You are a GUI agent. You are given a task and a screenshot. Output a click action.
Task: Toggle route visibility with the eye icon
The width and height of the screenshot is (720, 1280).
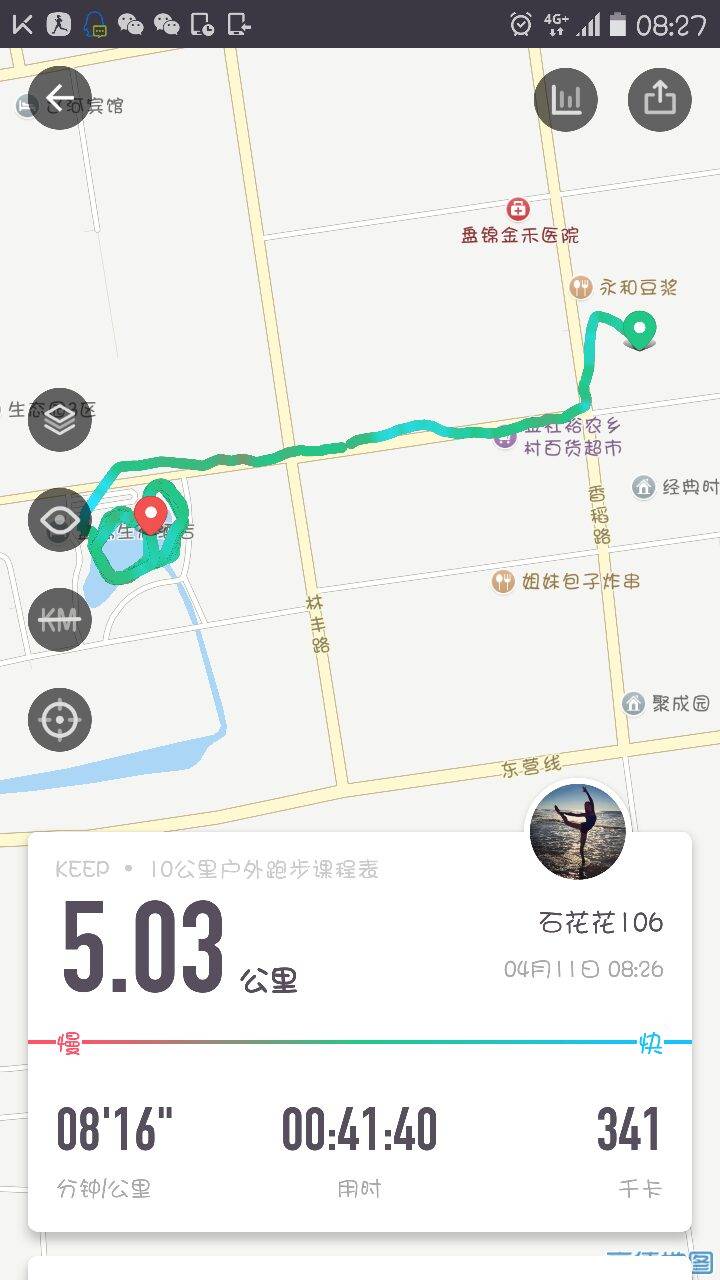point(60,520)
